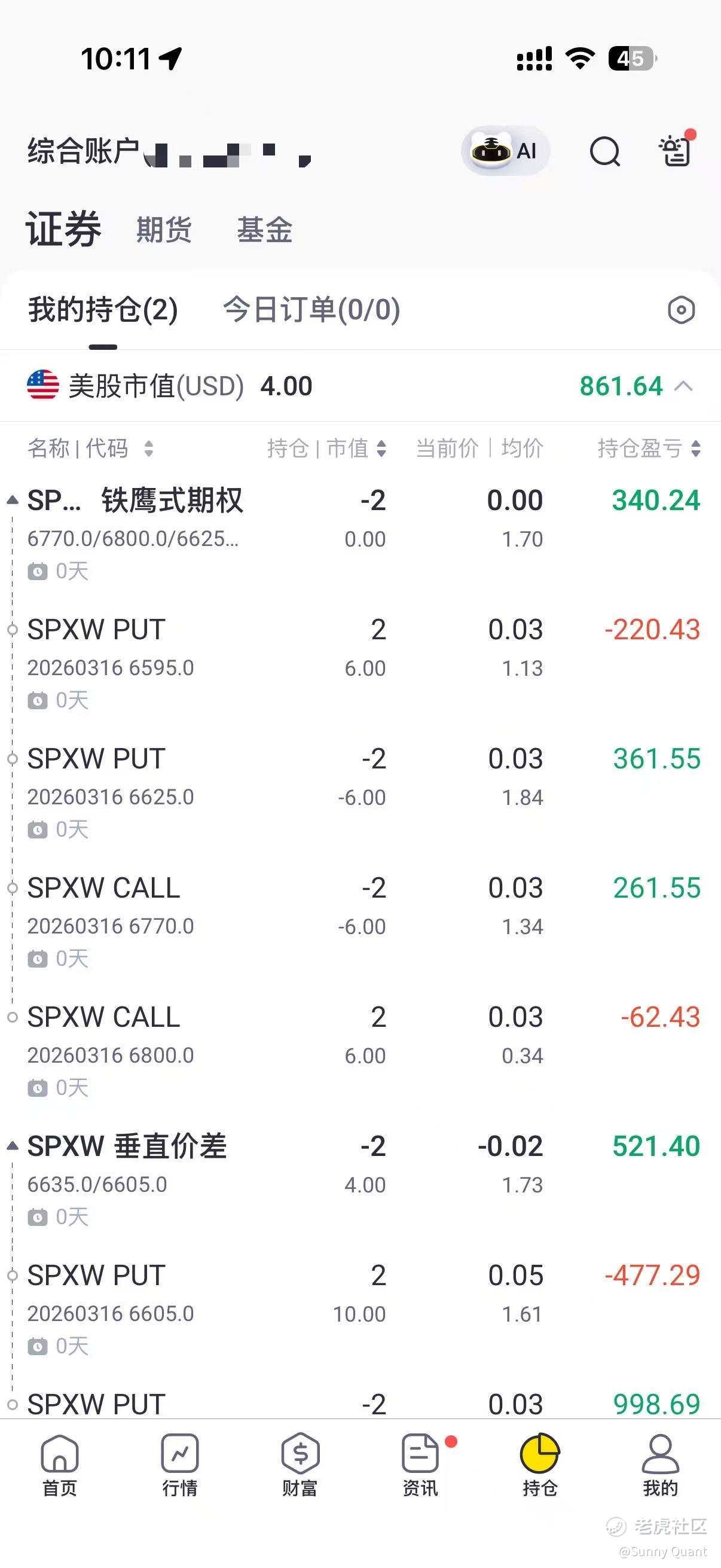Viewport: 721px width, 1568px height.
Task: Switch to the 期货 tab
Action: (x=164, y=230)
